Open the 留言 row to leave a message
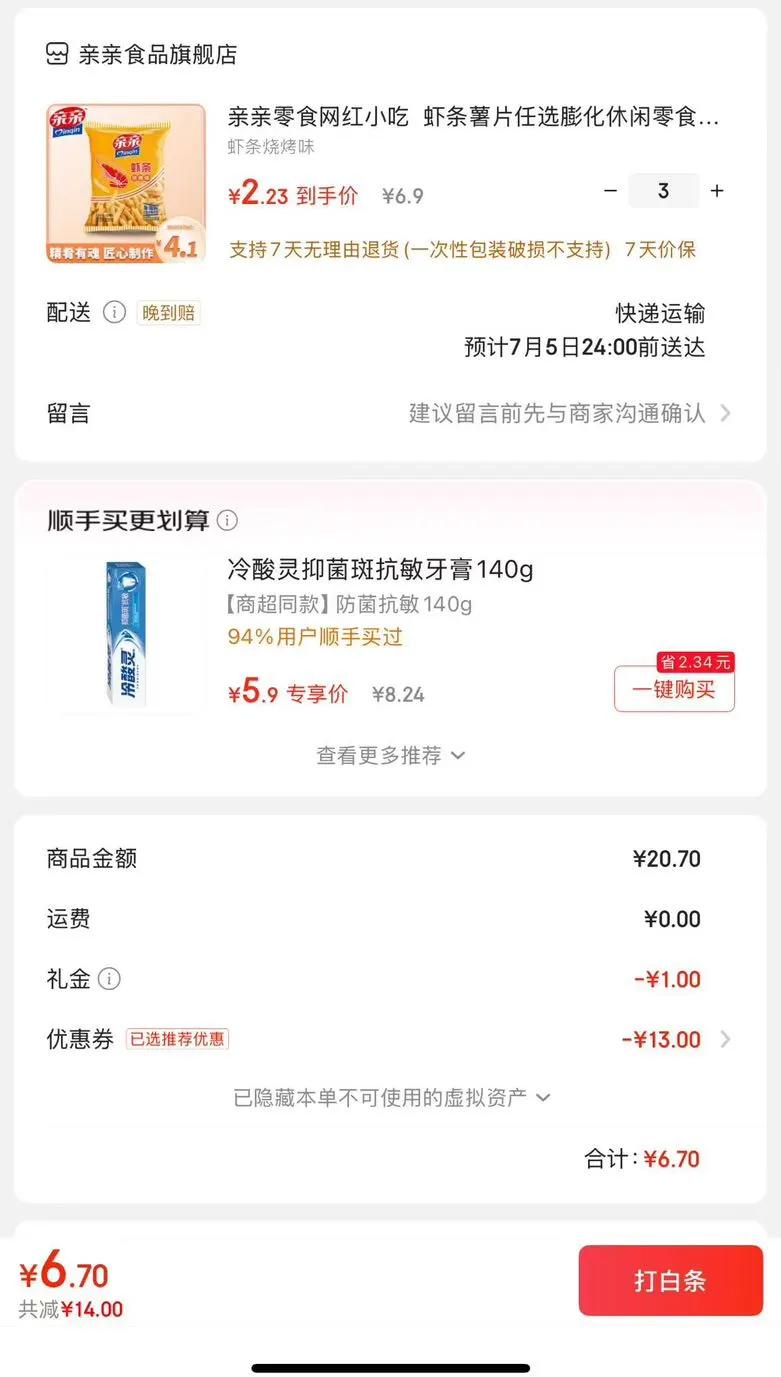This screenshot has height=1377, width=781. tap(390, 413)
